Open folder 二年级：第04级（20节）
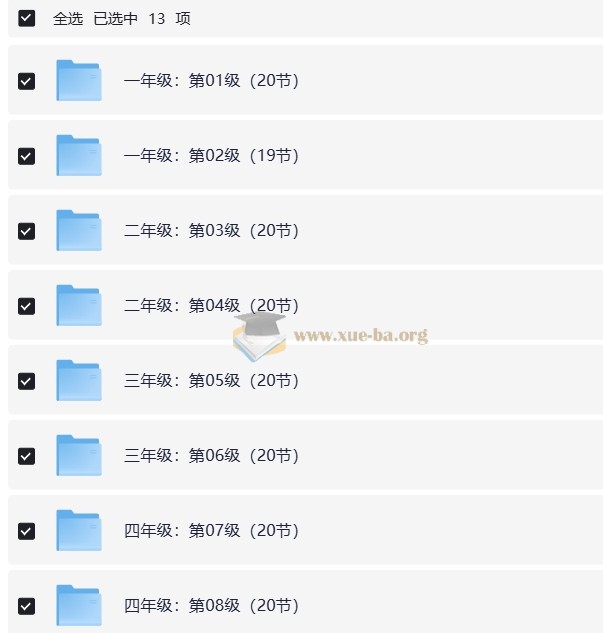Screen dimensions: 603x633 [x=210, y=306]
